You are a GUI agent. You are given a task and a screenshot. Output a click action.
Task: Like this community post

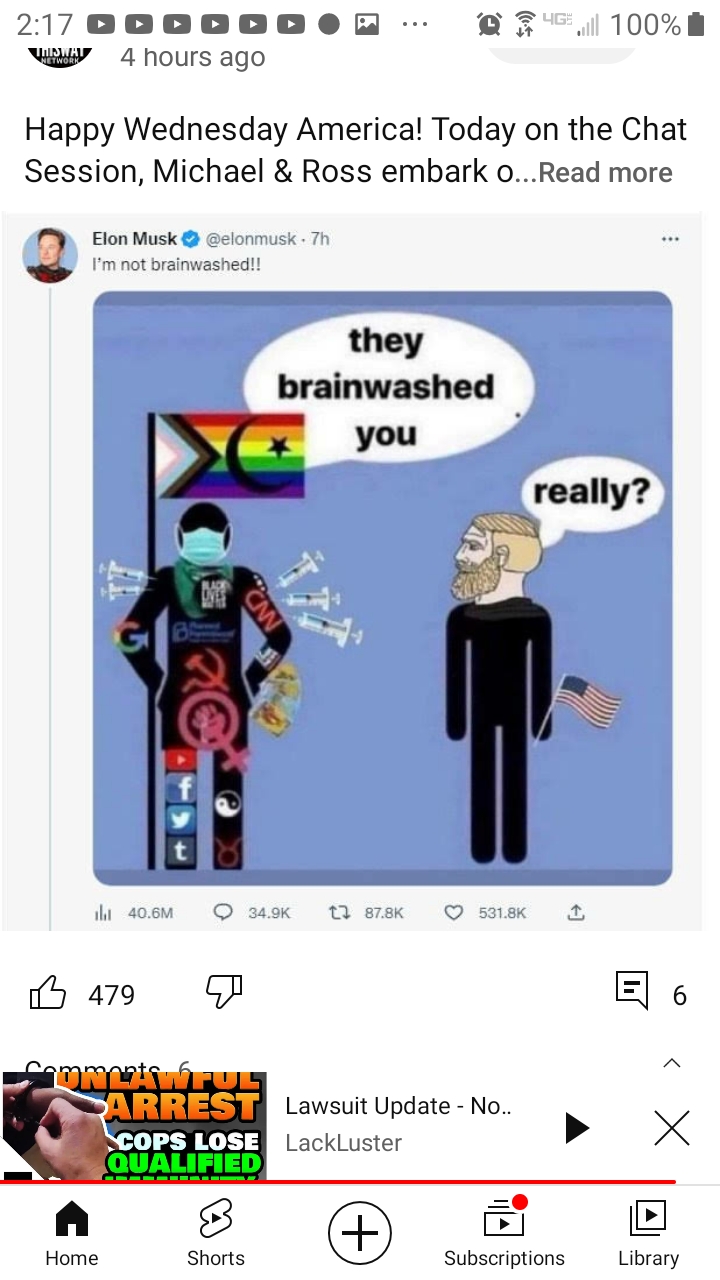[48, 994]
